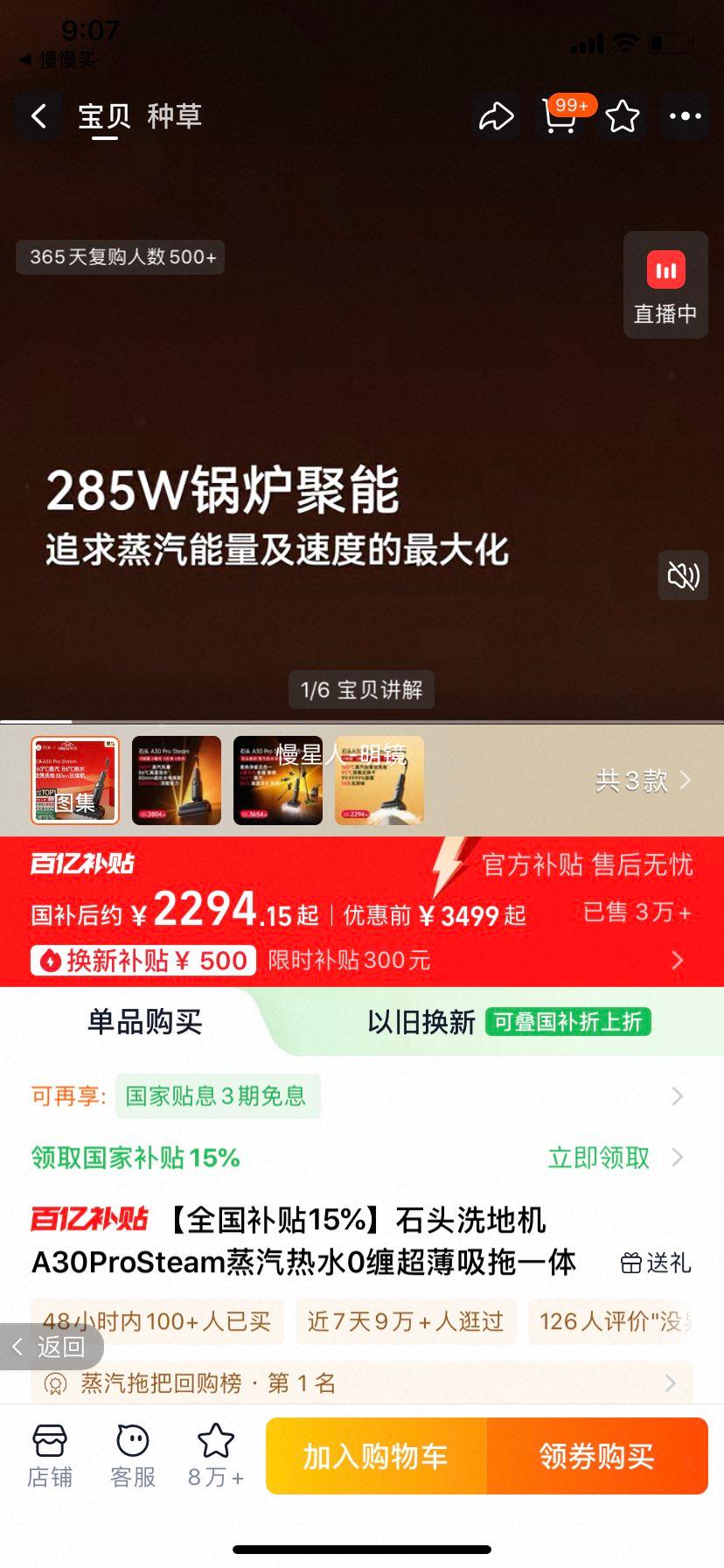Tap the 客服 customer service icon
Screen dimensions: 724x1568
click(x=132, y=1455)
